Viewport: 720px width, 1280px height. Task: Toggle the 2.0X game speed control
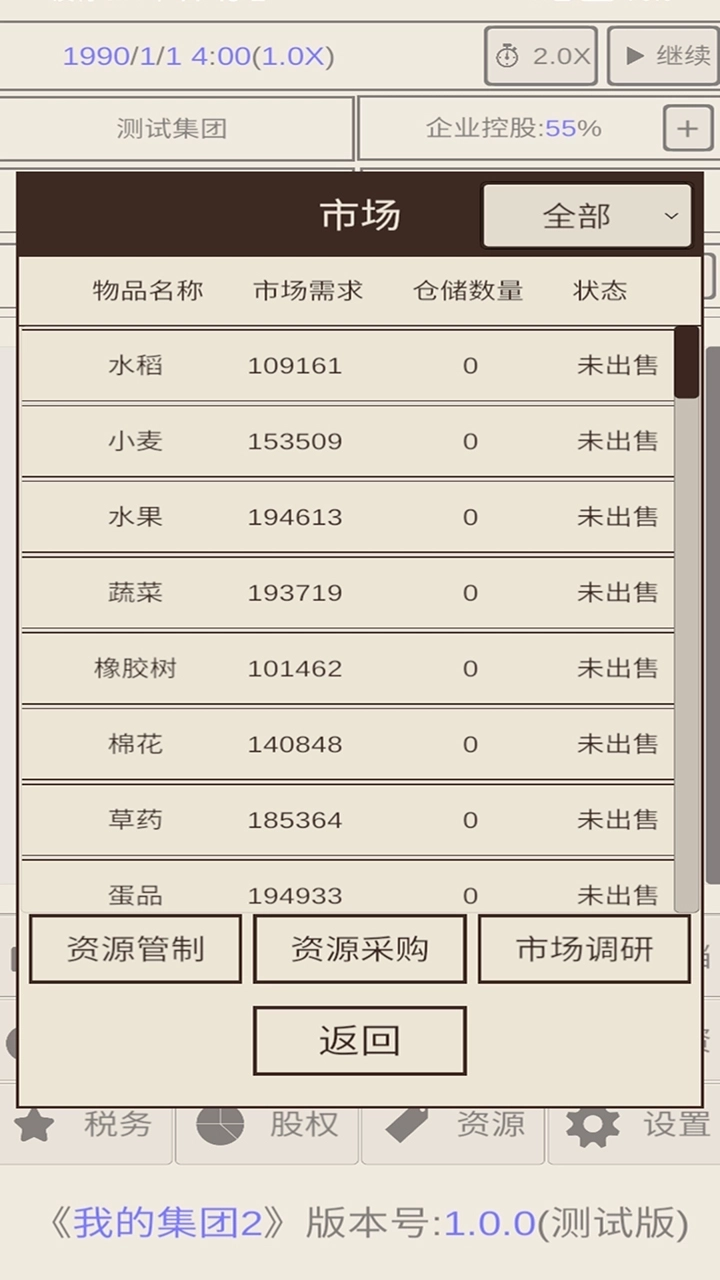[540, 55]
